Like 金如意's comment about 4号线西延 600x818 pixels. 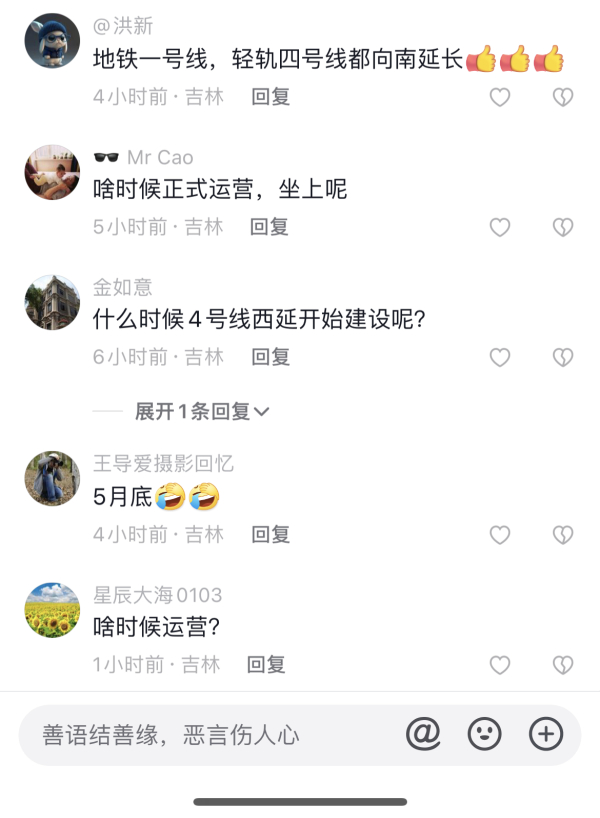pyautogui.click(x=499, y=357)
